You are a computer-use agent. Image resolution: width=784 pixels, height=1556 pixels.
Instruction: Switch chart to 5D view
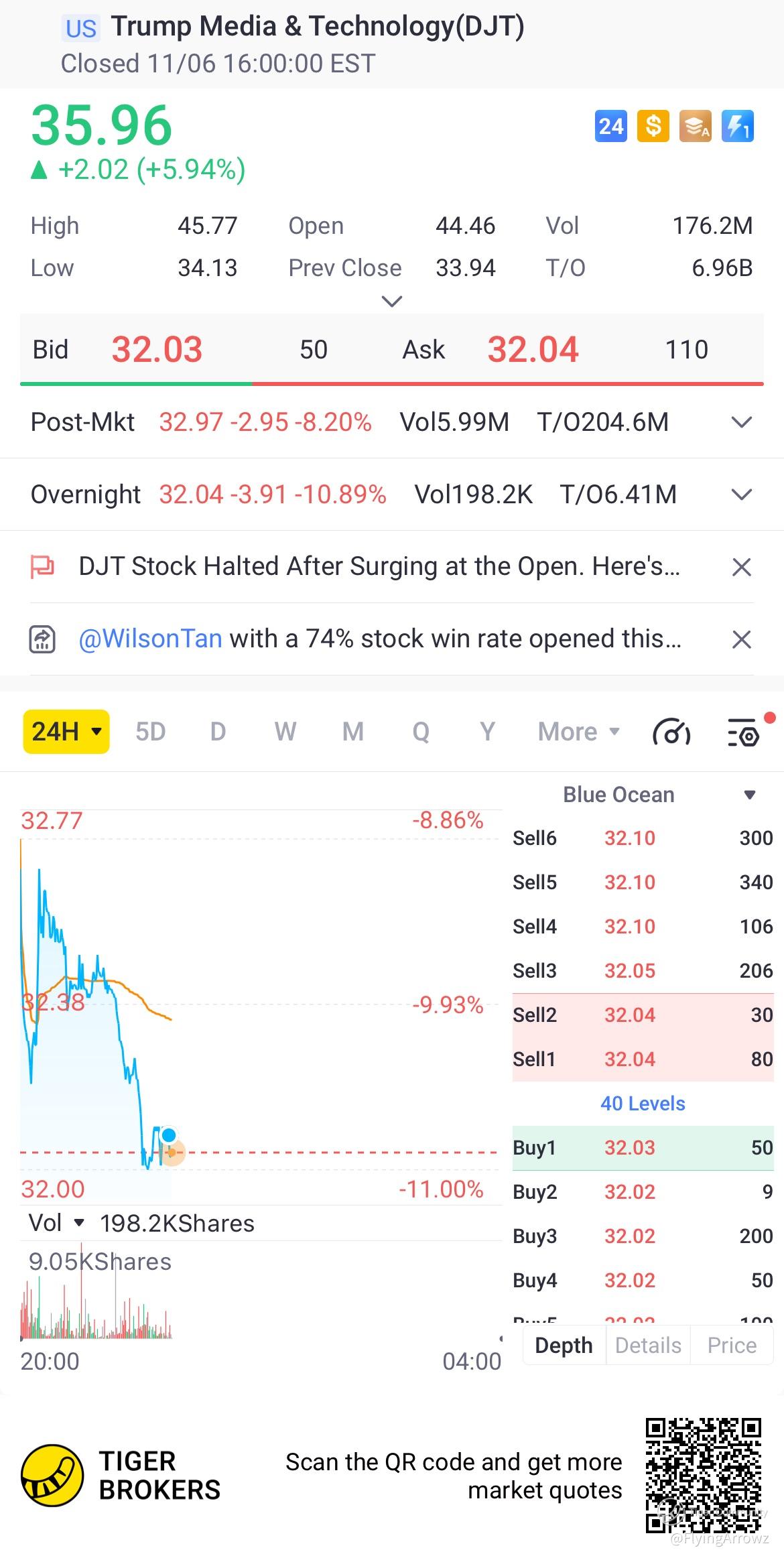[x=150, y=732]
